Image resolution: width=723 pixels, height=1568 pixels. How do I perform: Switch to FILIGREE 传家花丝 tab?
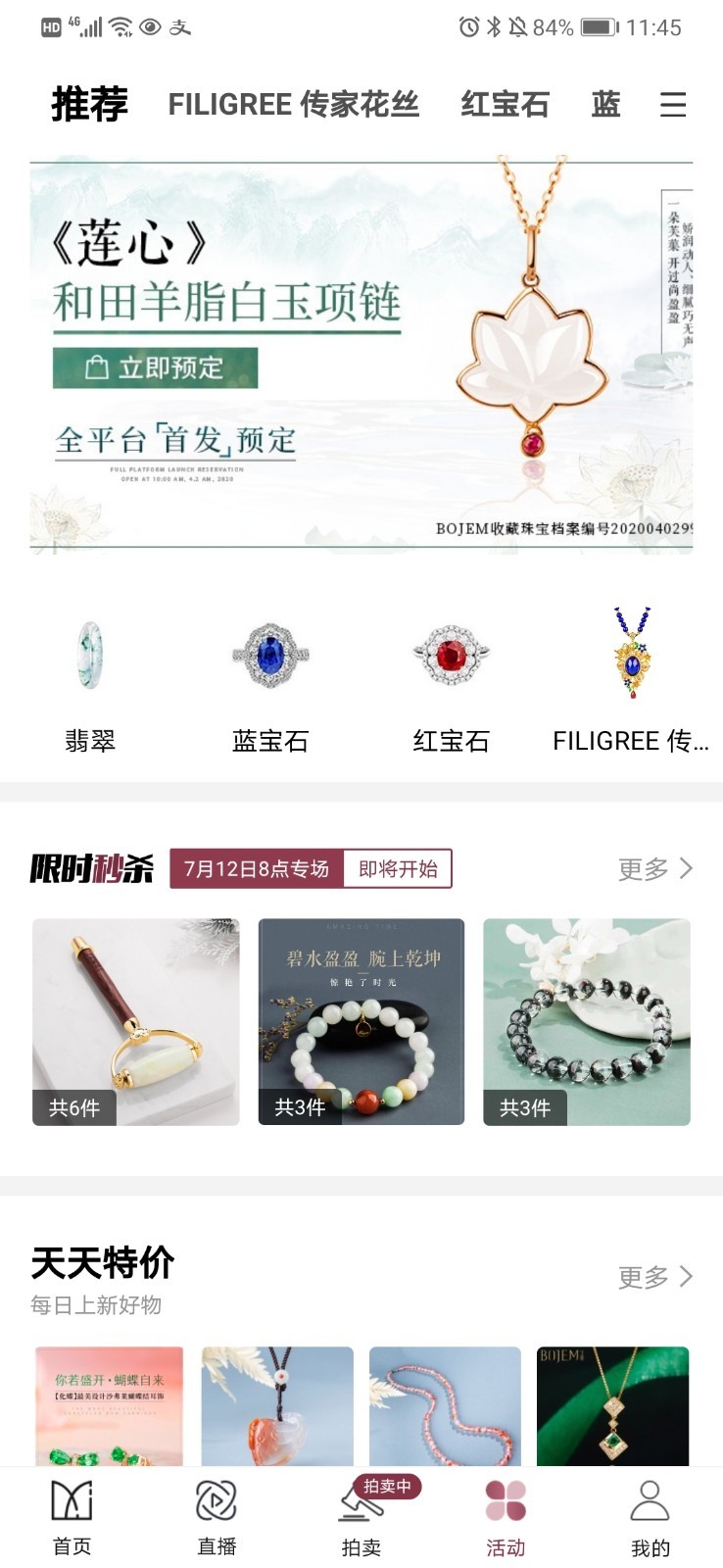click(x=293, y=105)
